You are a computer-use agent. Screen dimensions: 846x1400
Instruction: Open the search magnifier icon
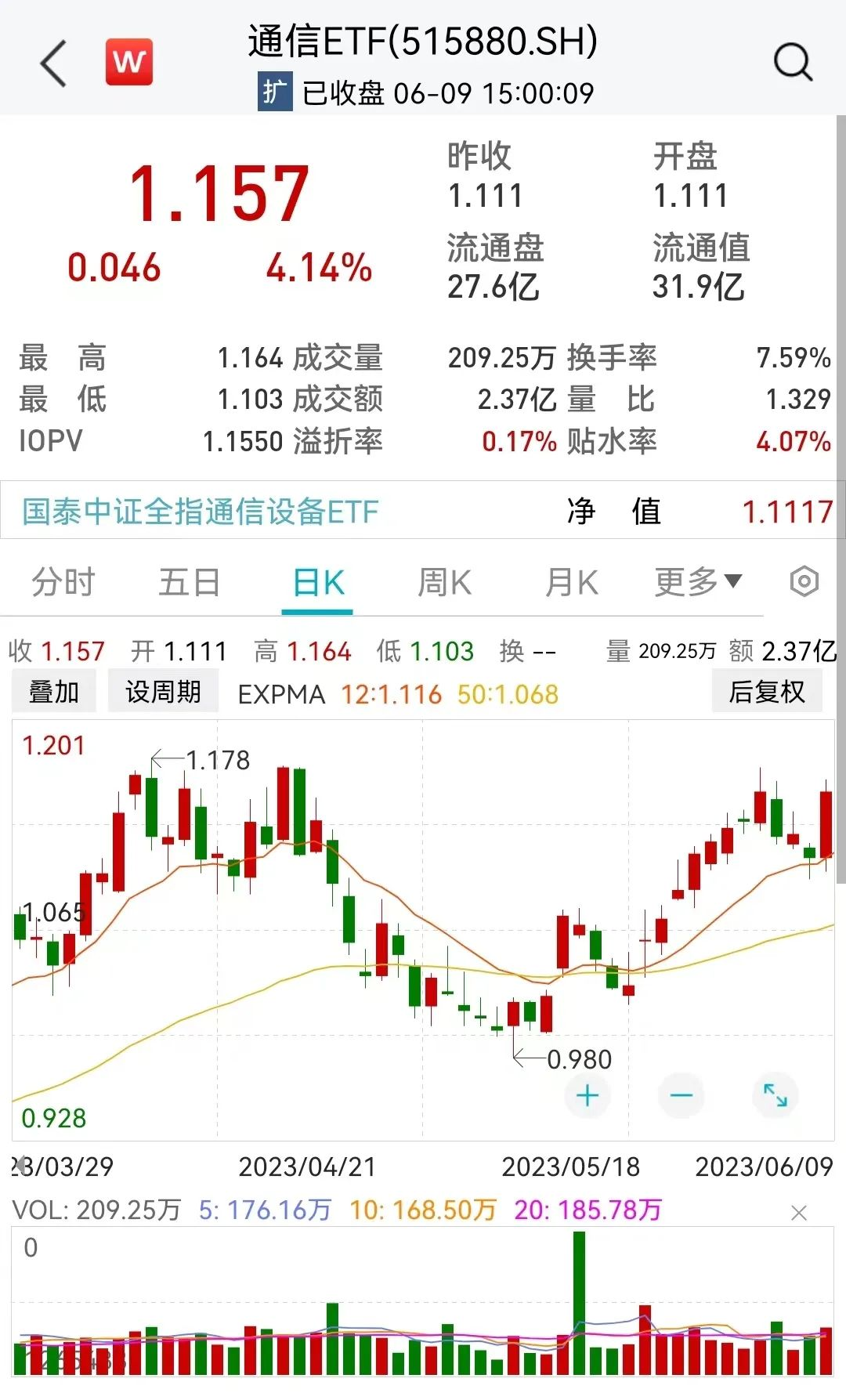[793, 63]
